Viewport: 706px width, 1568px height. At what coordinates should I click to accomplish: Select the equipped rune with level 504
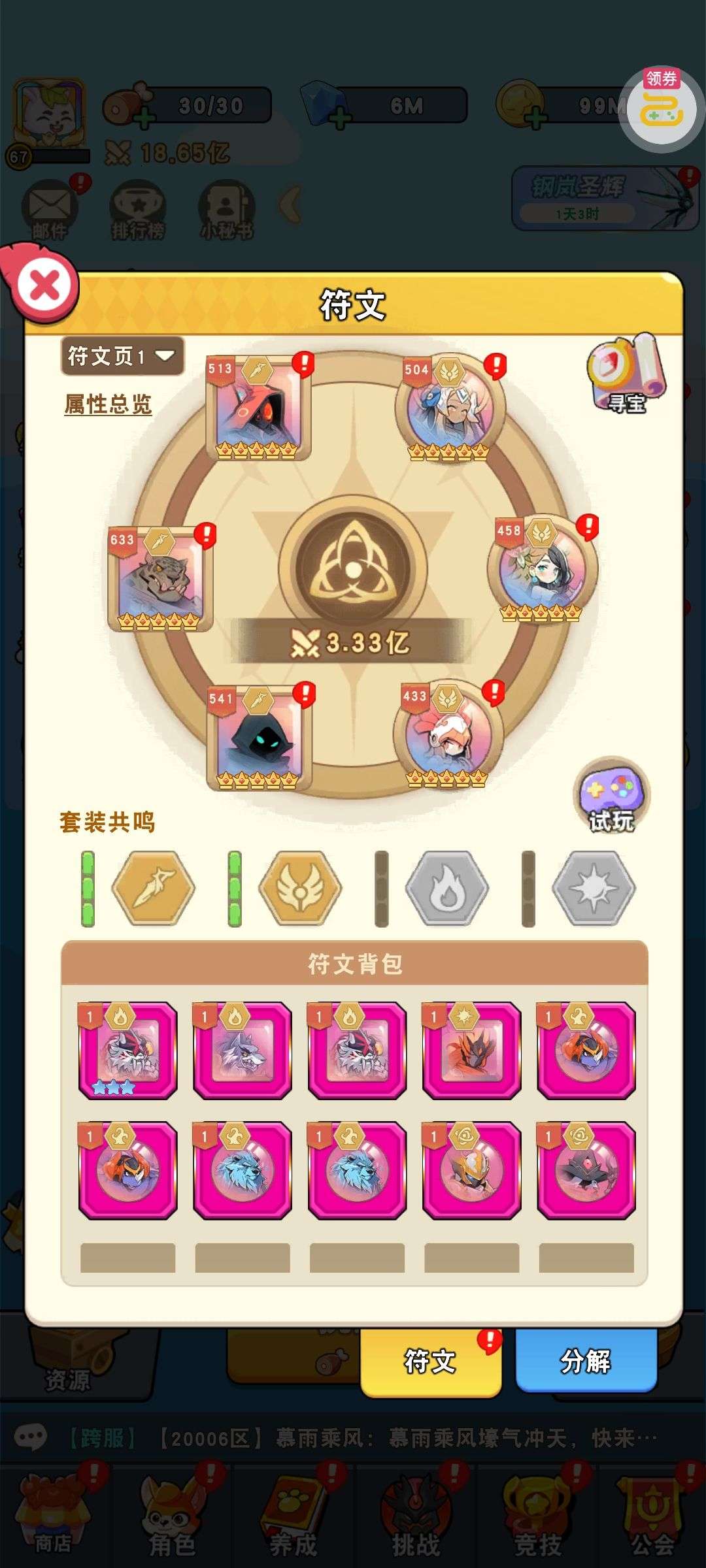[449, 410]
